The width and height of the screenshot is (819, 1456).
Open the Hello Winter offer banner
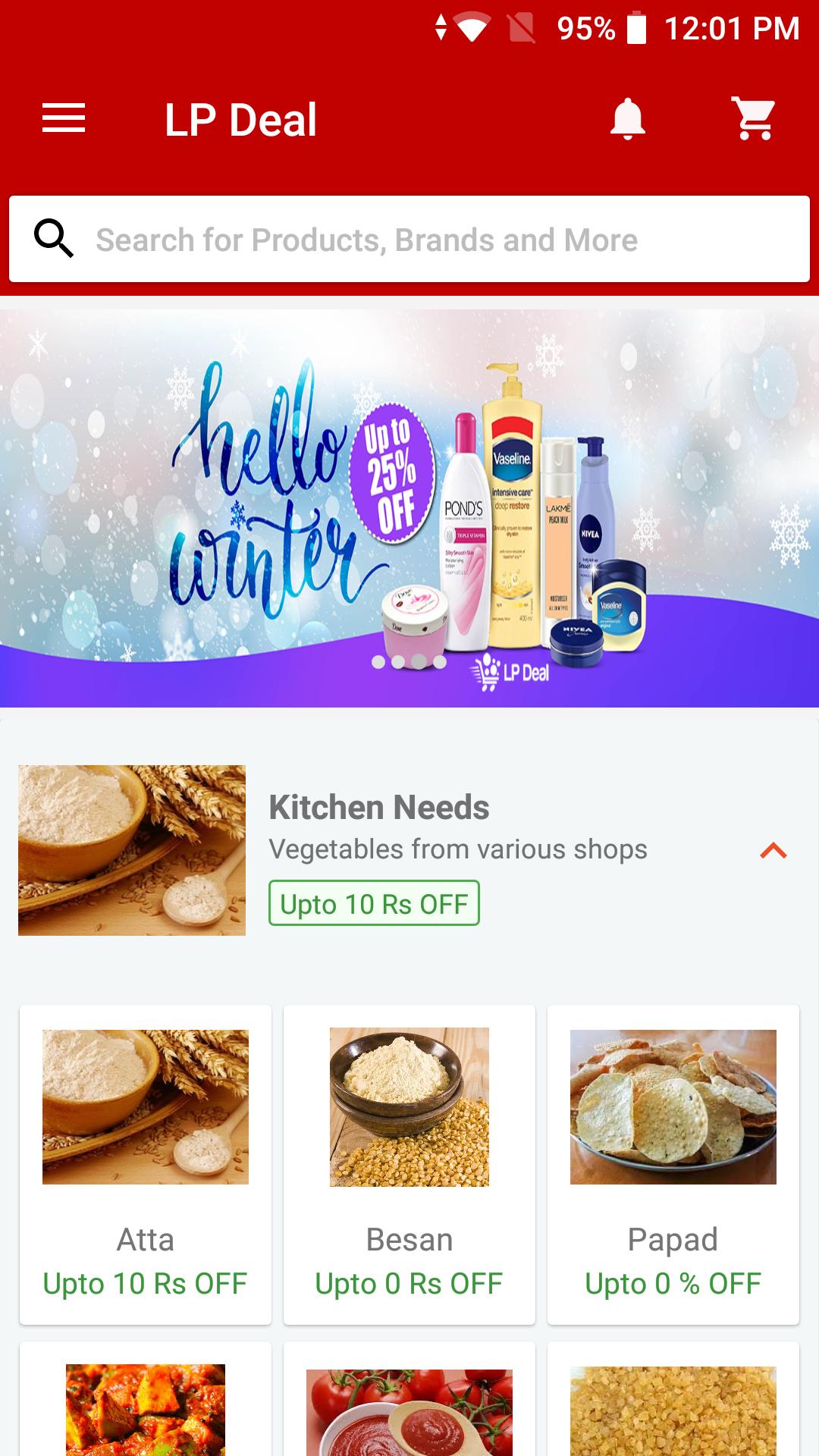click(x=409, y=508)
